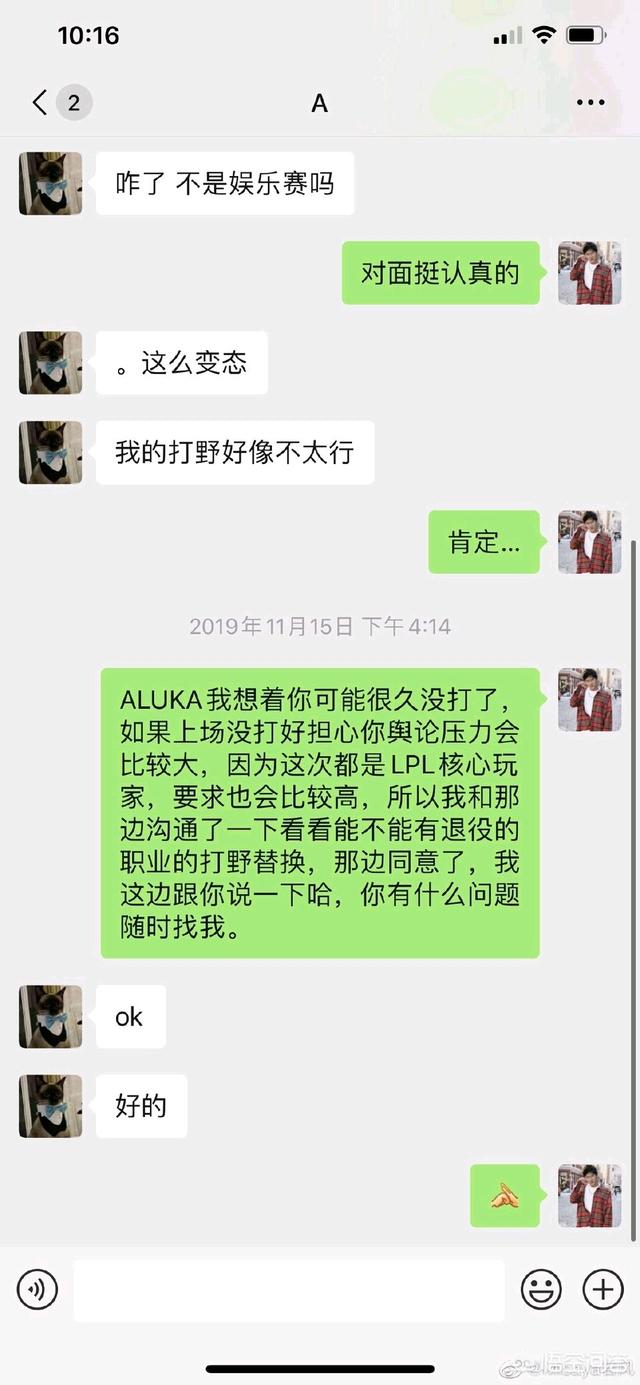Switch to voice message input
640x1385 pixels.
(38, 1290)
